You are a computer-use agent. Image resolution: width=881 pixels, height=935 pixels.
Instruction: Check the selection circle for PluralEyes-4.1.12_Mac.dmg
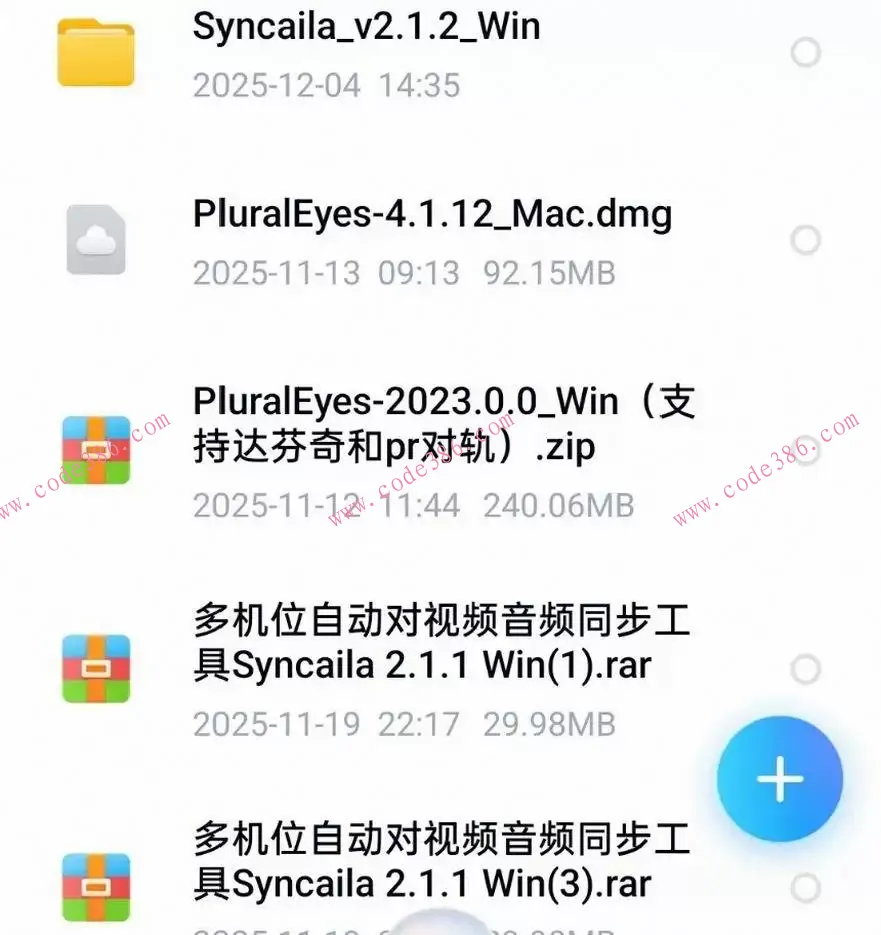pos(806,240)
